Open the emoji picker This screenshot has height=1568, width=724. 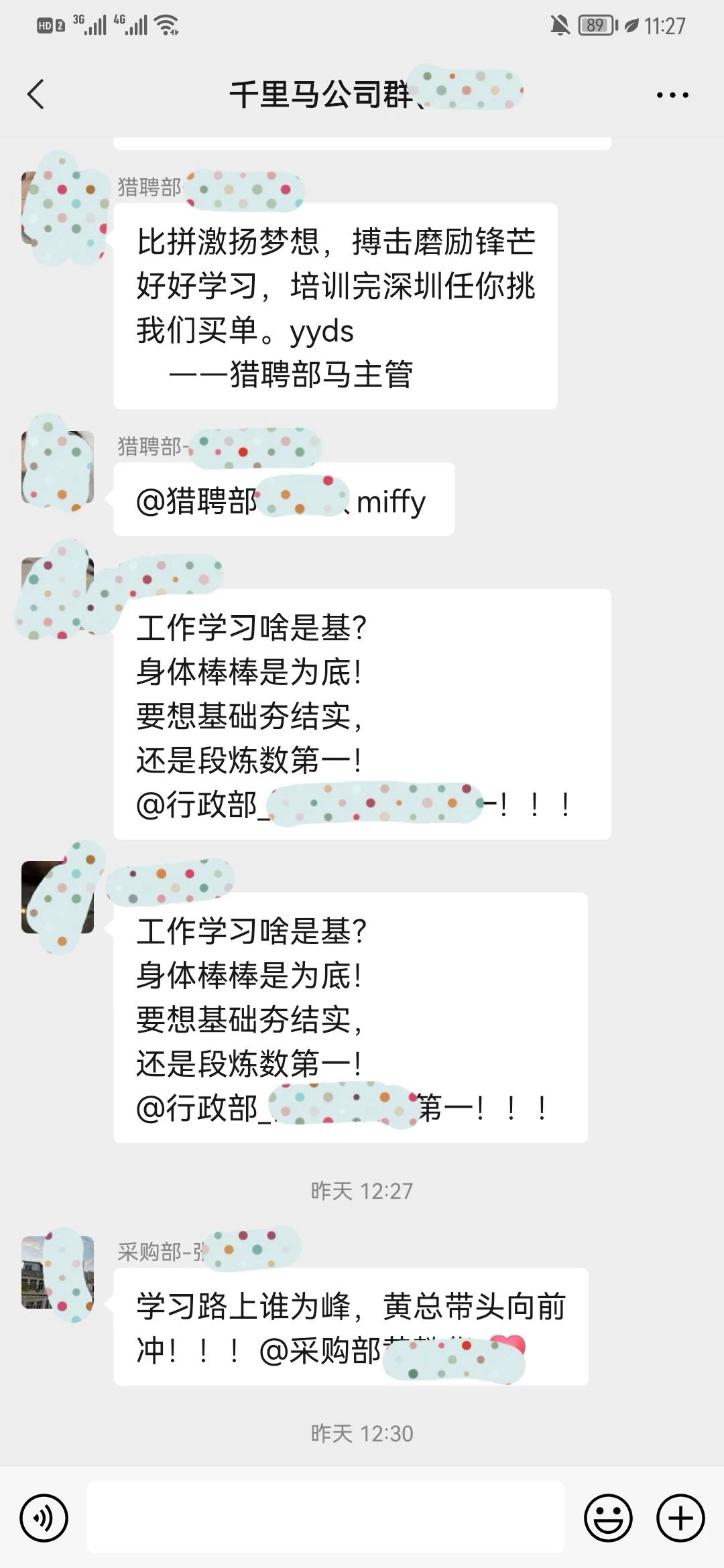coord(608,1517)
